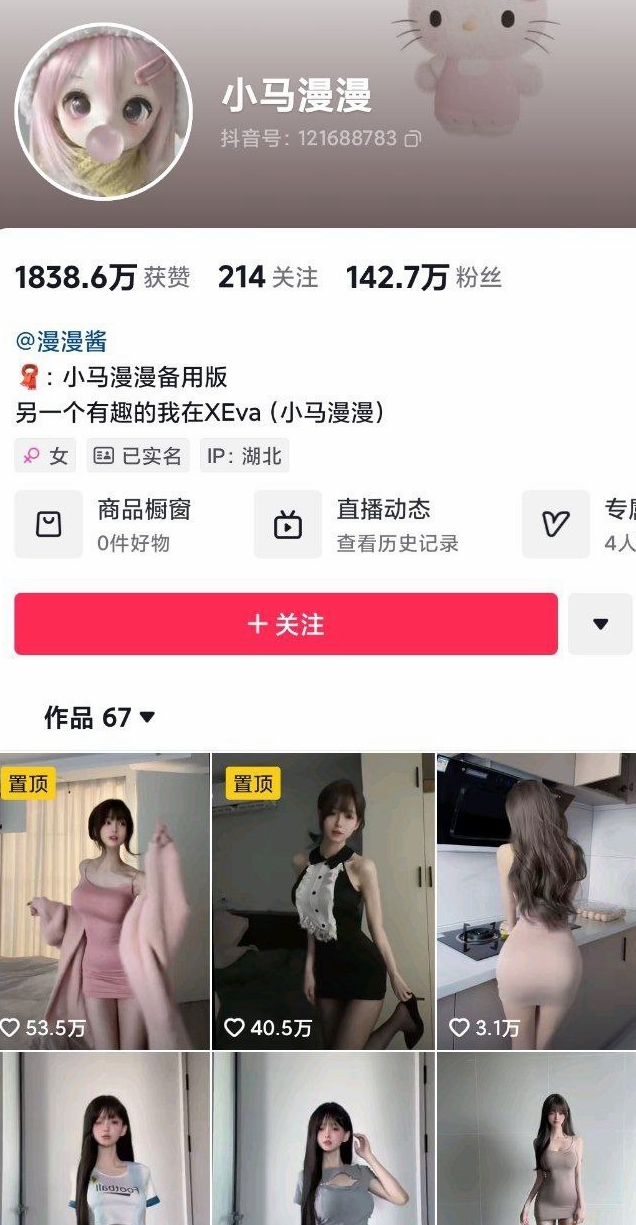The height and width of the screenshot is (1225, 636).
Task: Open the profile avatar picture
Action: (103, 112)
